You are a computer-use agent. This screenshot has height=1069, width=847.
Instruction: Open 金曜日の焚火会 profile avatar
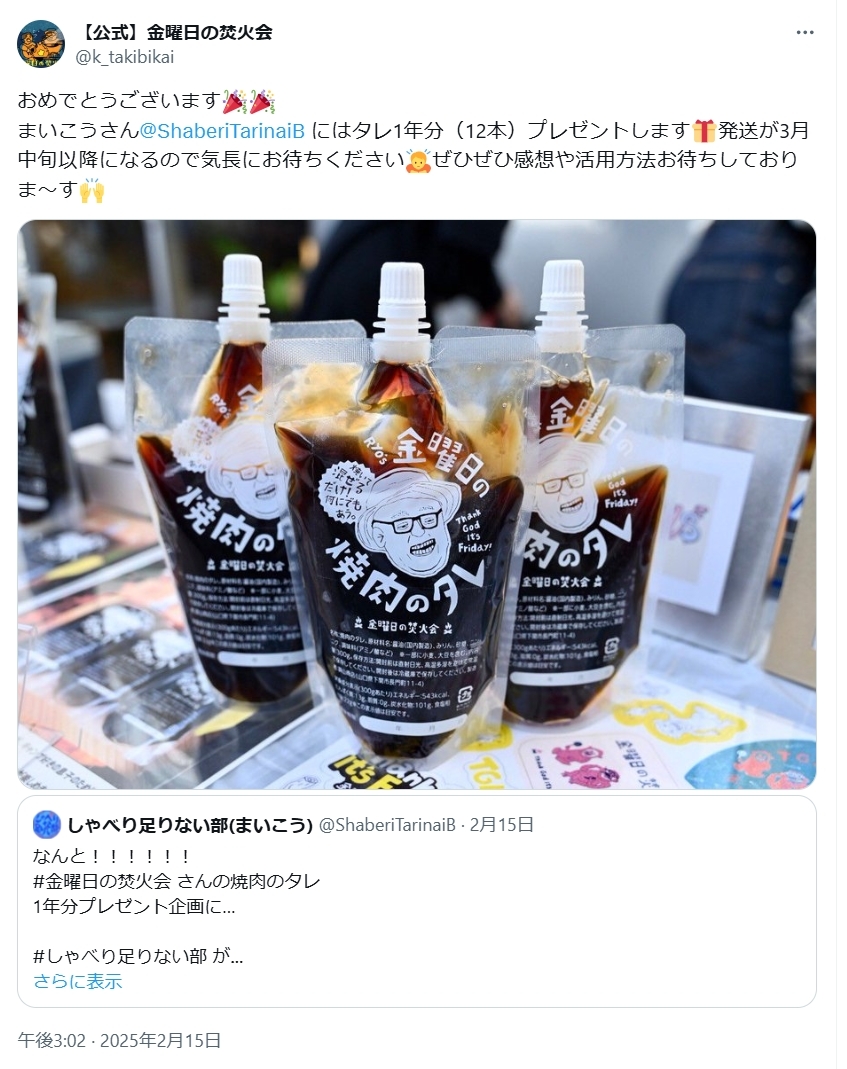pyautogui.click(x=41, y=44)
